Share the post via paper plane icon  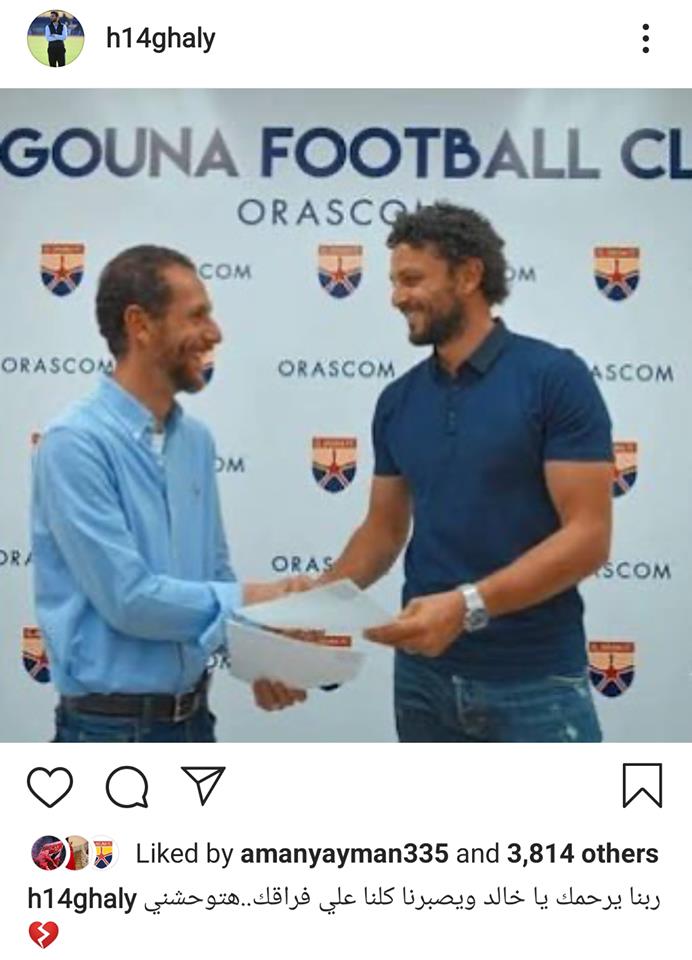point(203,785)
